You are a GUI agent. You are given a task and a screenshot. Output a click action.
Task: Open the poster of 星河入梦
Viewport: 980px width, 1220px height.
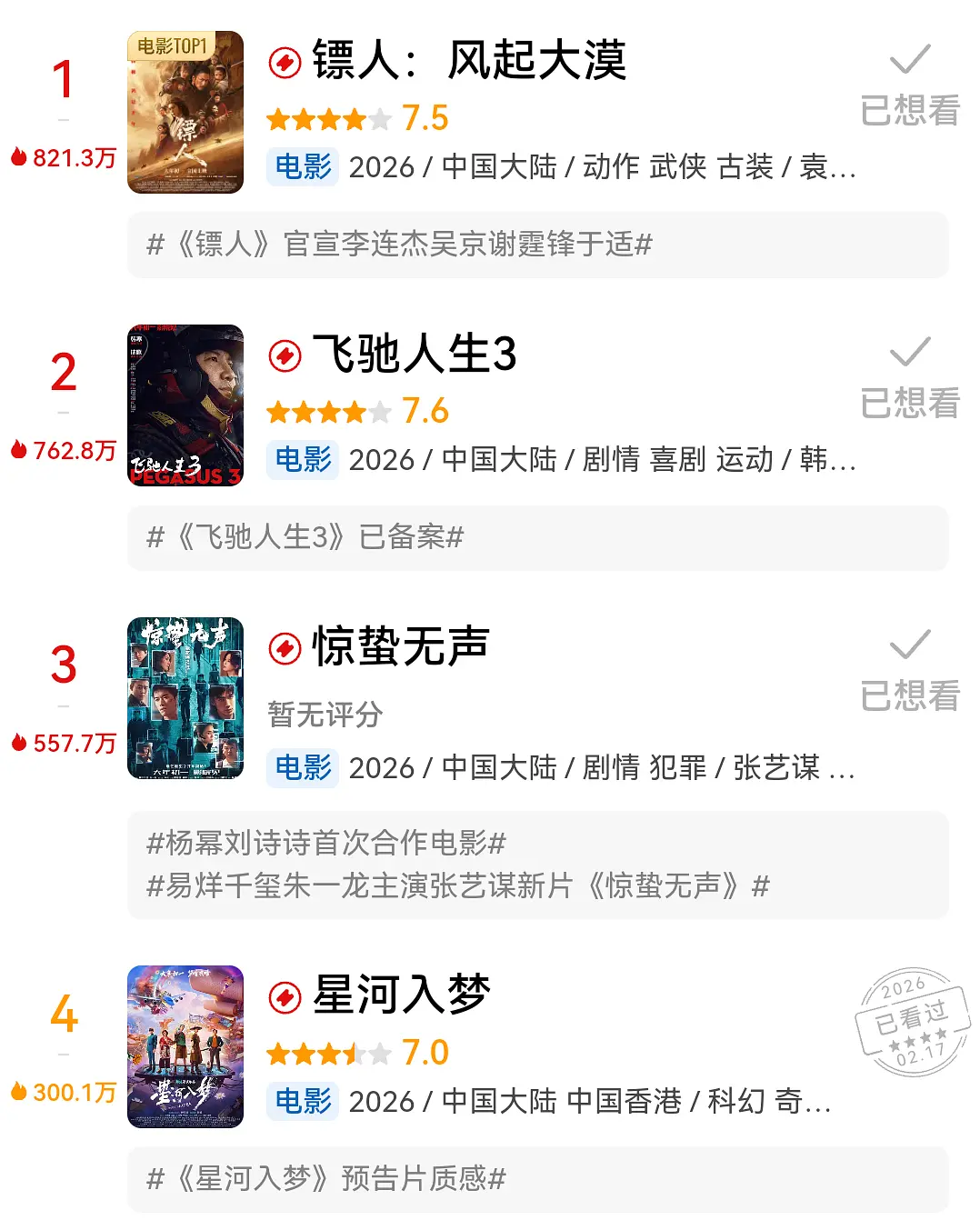(185, 1046)
